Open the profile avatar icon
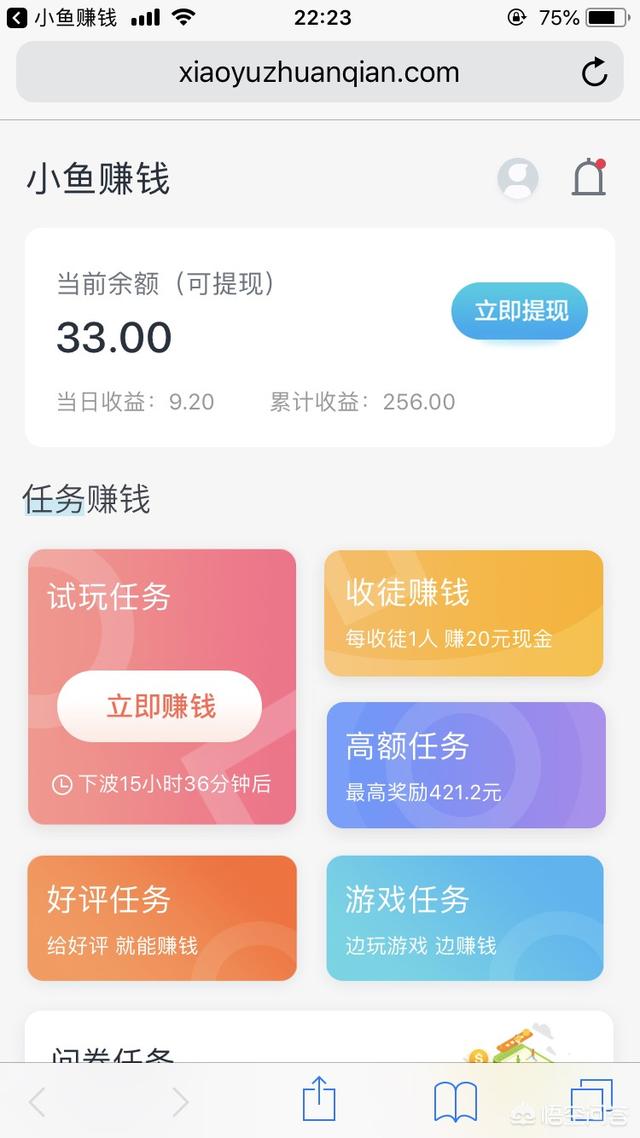640x1138 pixels. tap(518, 179)
